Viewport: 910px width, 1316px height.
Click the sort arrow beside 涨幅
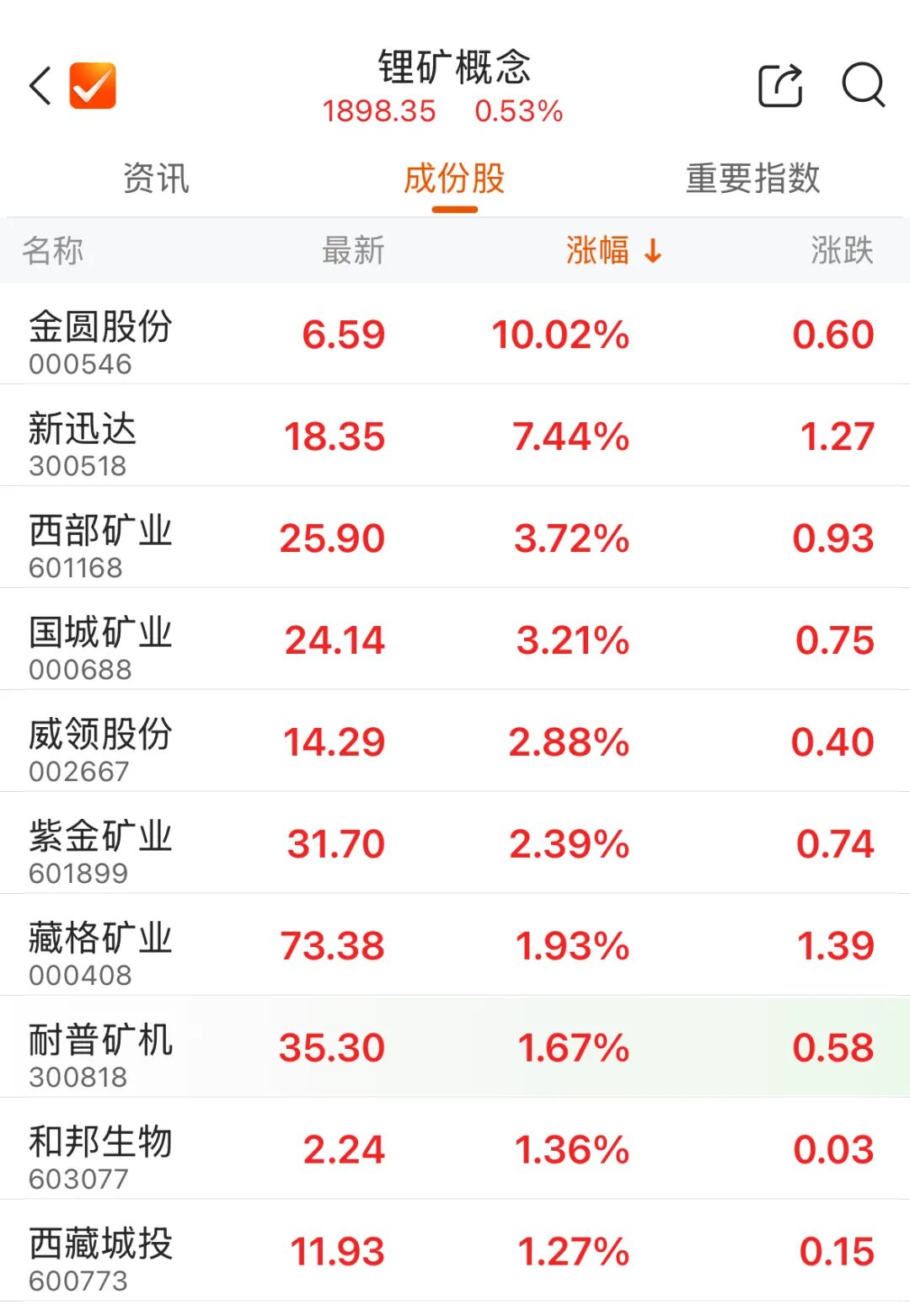point(650,252)
